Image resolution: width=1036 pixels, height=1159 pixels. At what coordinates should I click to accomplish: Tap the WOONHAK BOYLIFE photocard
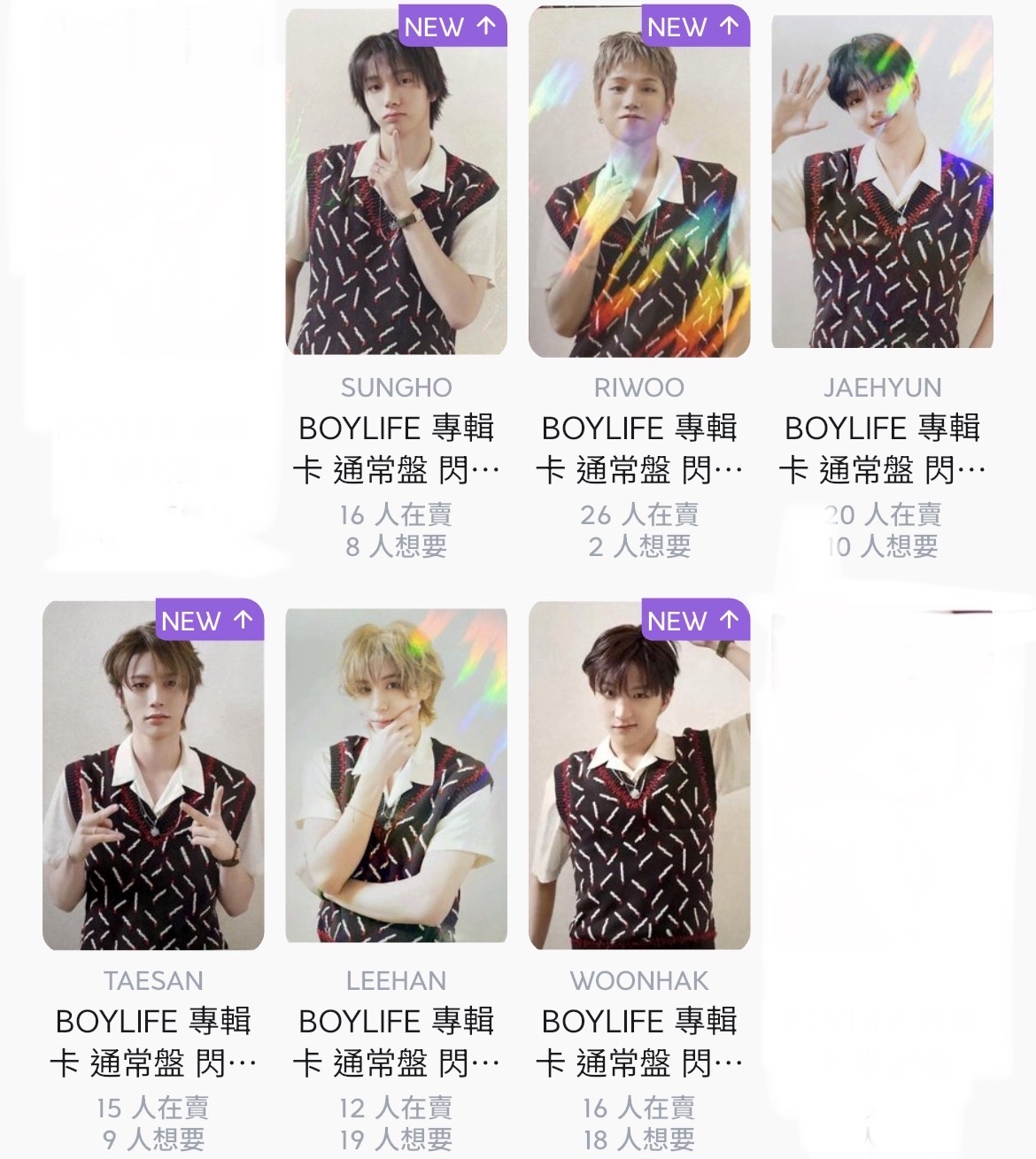[x=638, y=775]
